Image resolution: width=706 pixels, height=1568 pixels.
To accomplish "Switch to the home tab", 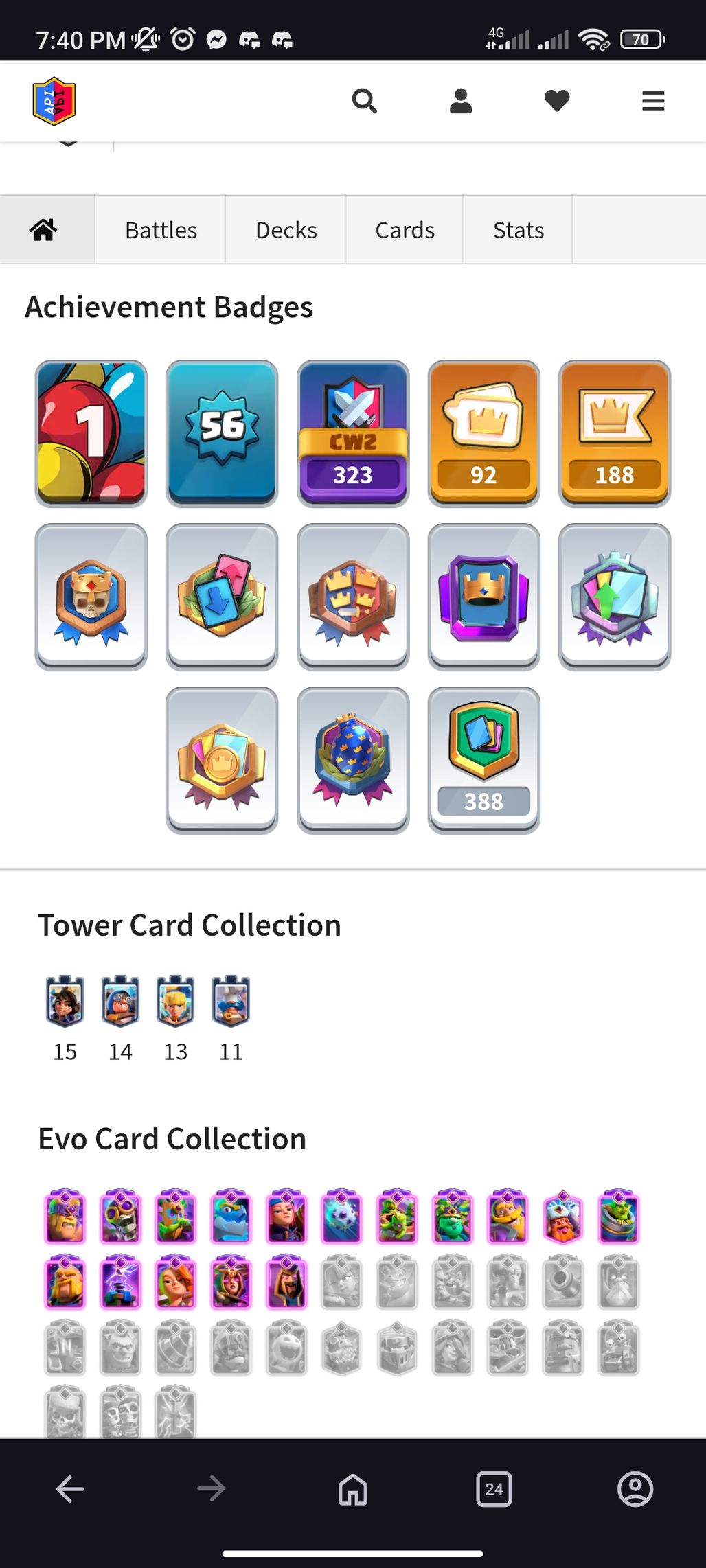I will coord(43,229).
